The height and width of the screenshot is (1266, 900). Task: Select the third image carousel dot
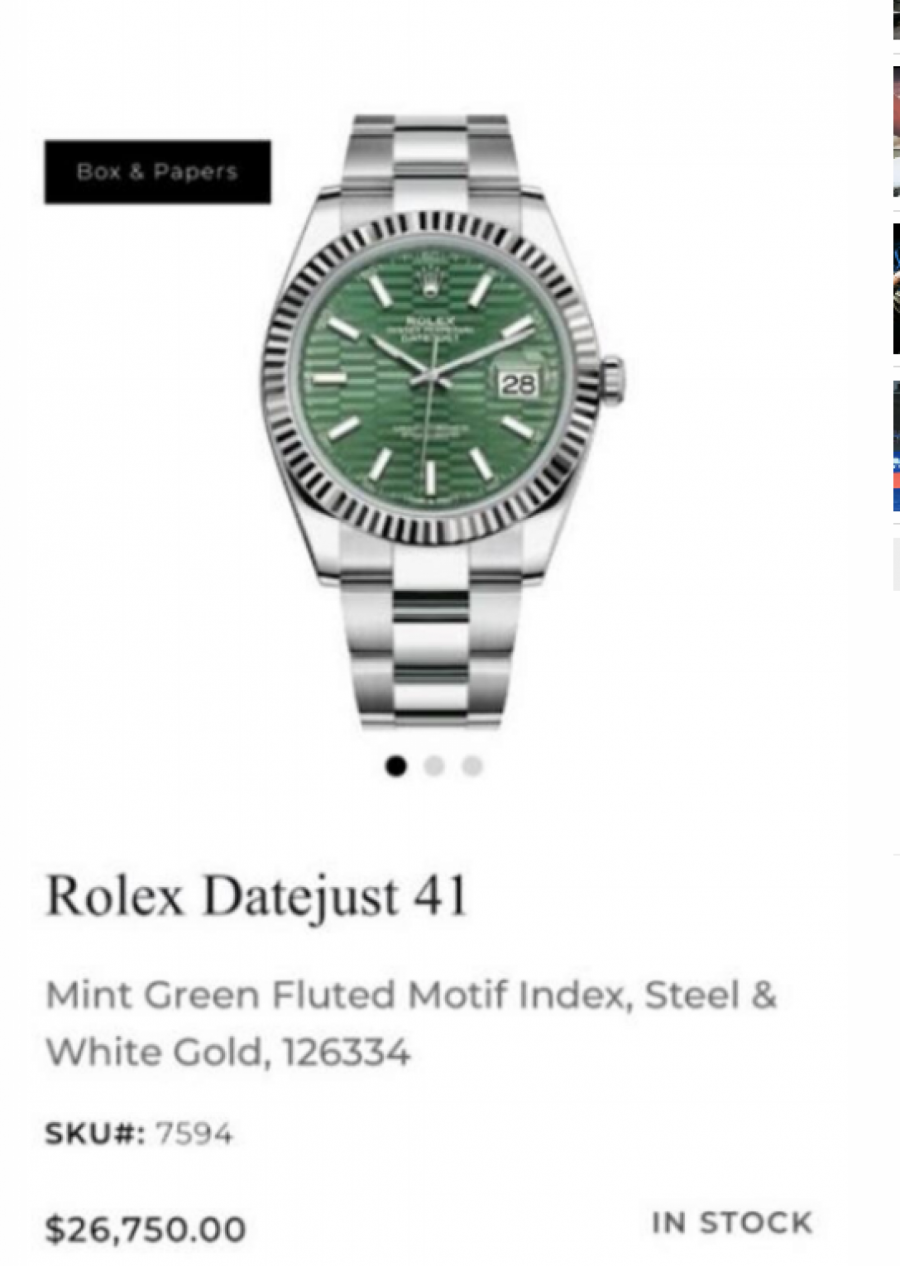coord(472,766)
